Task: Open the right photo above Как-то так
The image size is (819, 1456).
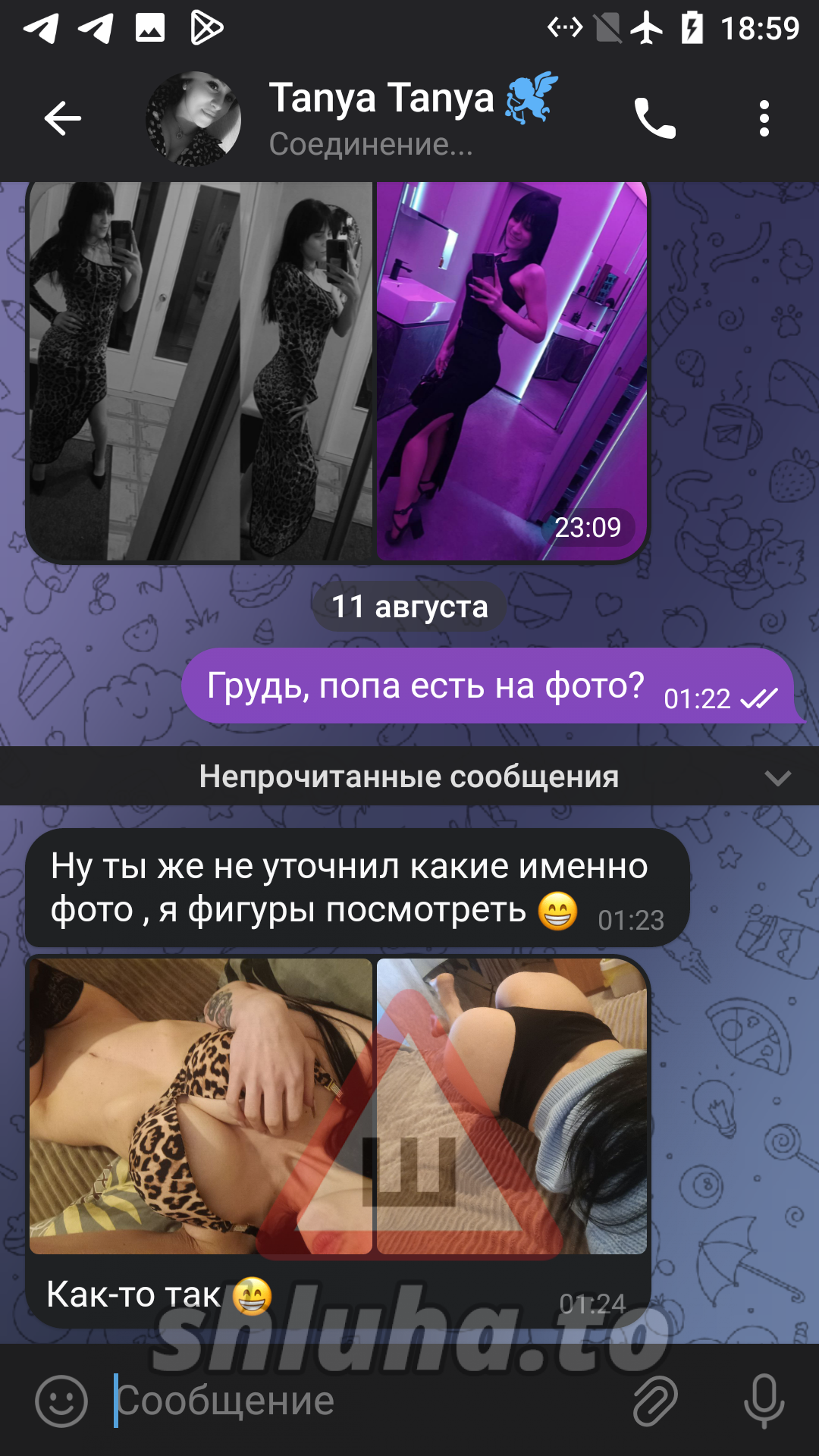Action: click(512, 1106)
